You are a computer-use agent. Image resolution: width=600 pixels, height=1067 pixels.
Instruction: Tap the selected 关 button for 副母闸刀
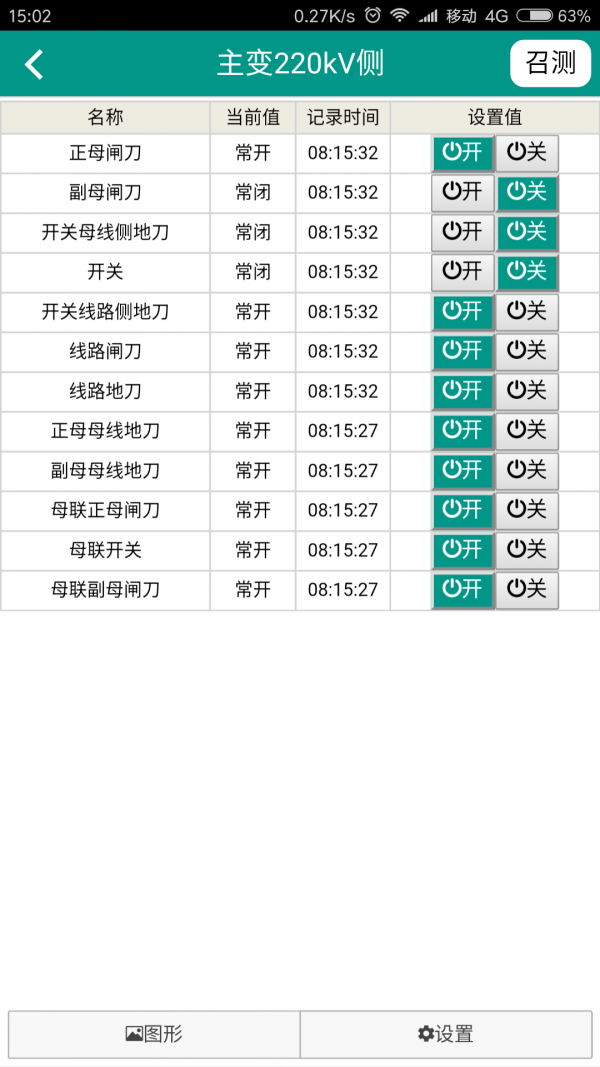527,192
